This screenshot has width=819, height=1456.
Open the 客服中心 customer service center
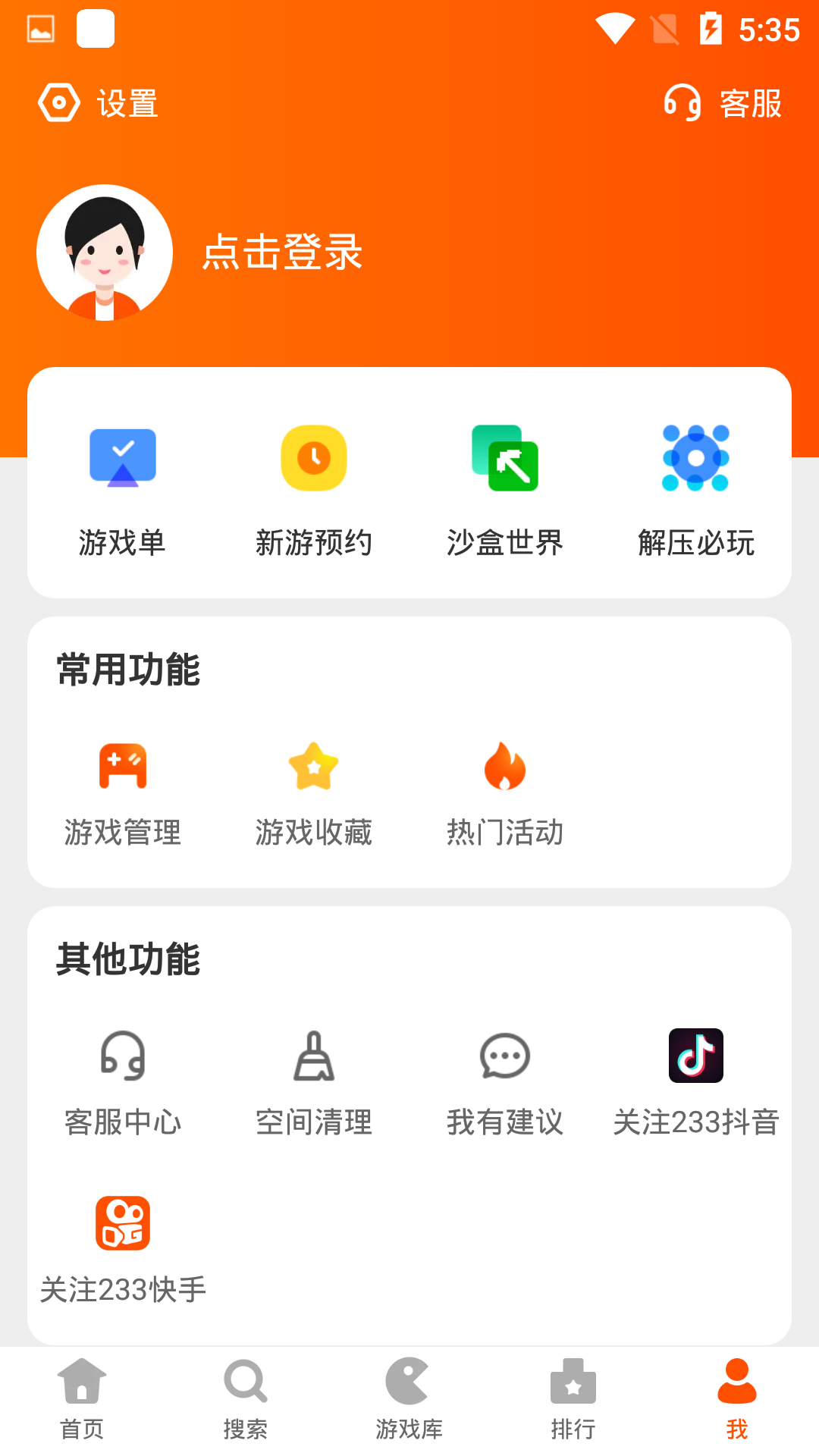[124, 1084]
